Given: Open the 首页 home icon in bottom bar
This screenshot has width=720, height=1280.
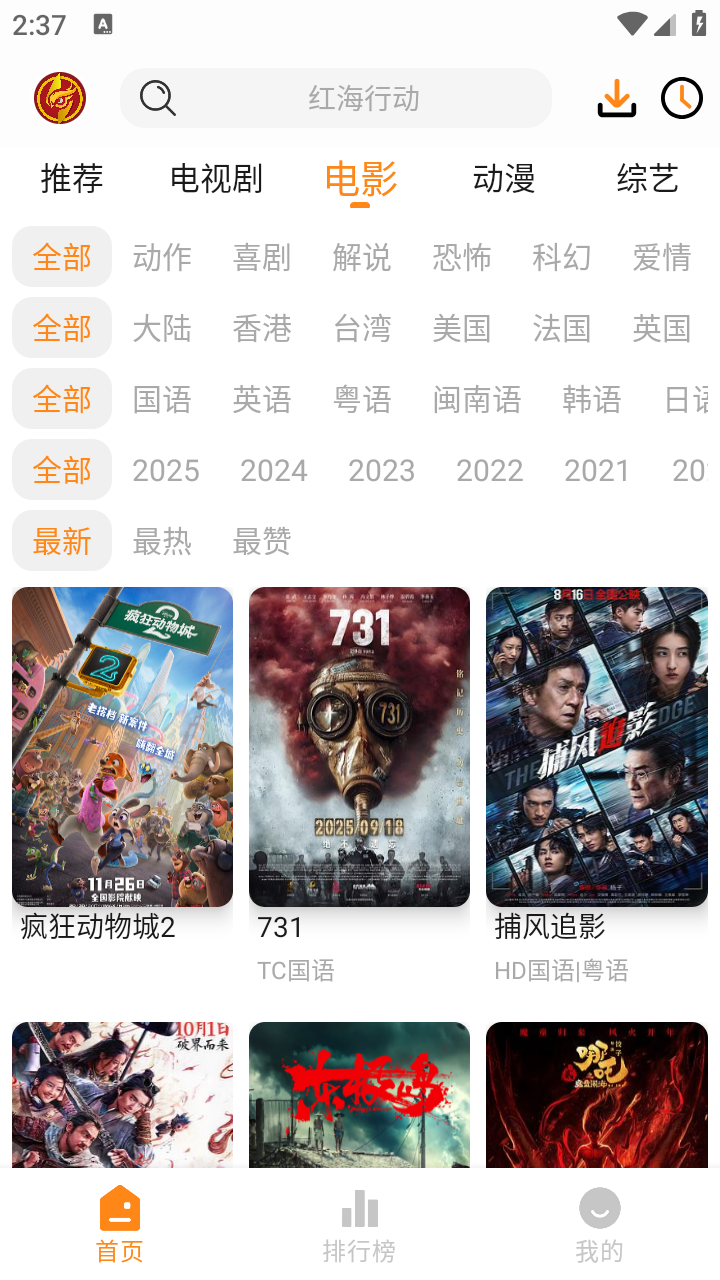Looking at the screenshot, I should [x=119, y=1208].
